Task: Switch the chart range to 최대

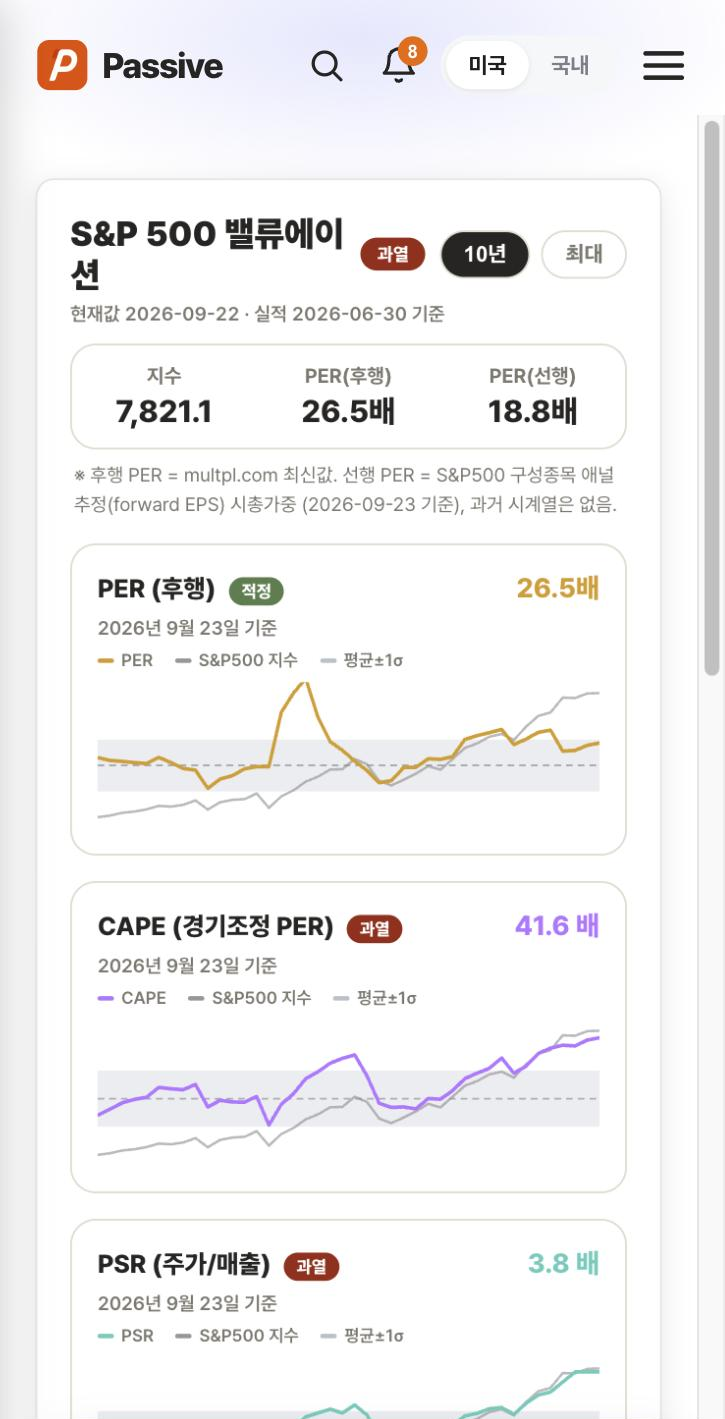Action: 584,254
